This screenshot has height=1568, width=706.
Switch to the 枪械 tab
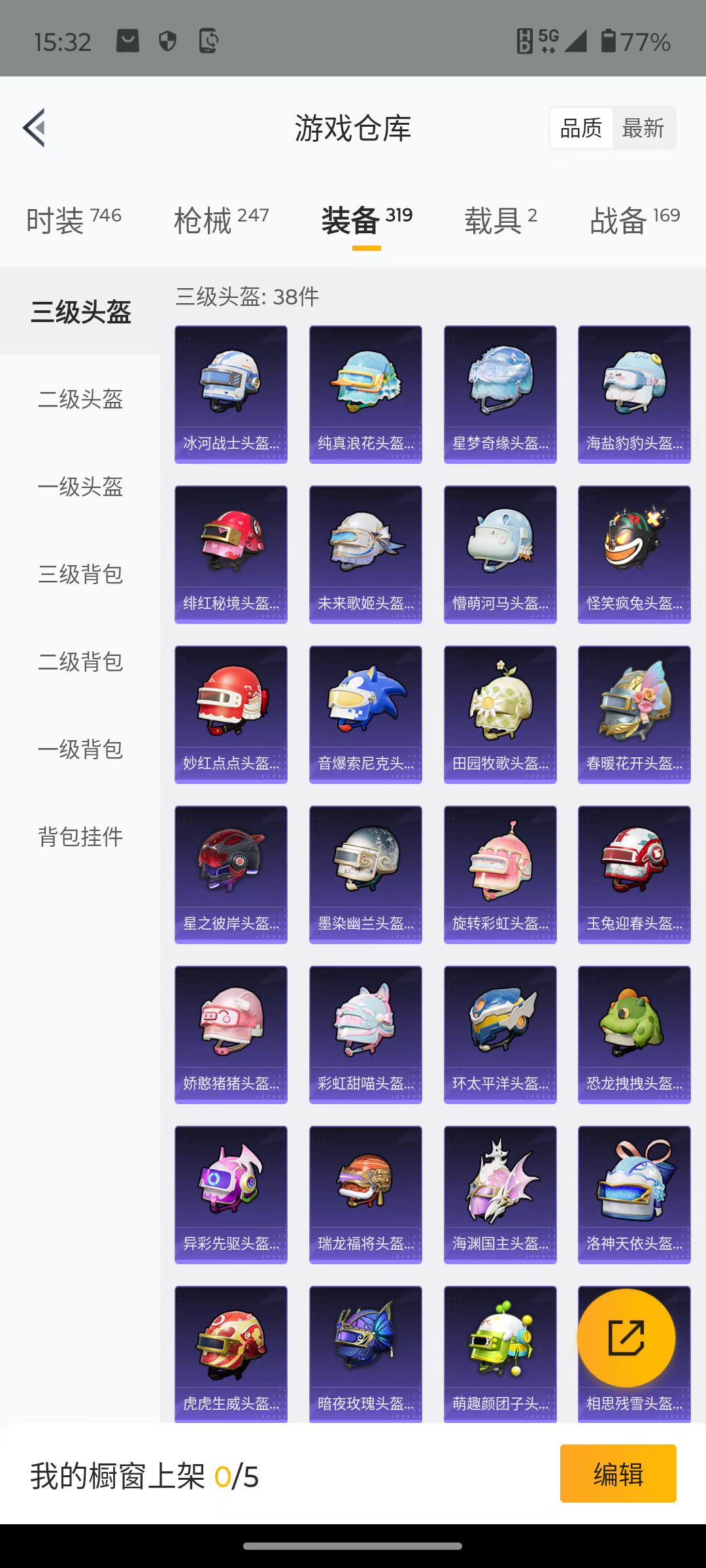coord(222,220)
